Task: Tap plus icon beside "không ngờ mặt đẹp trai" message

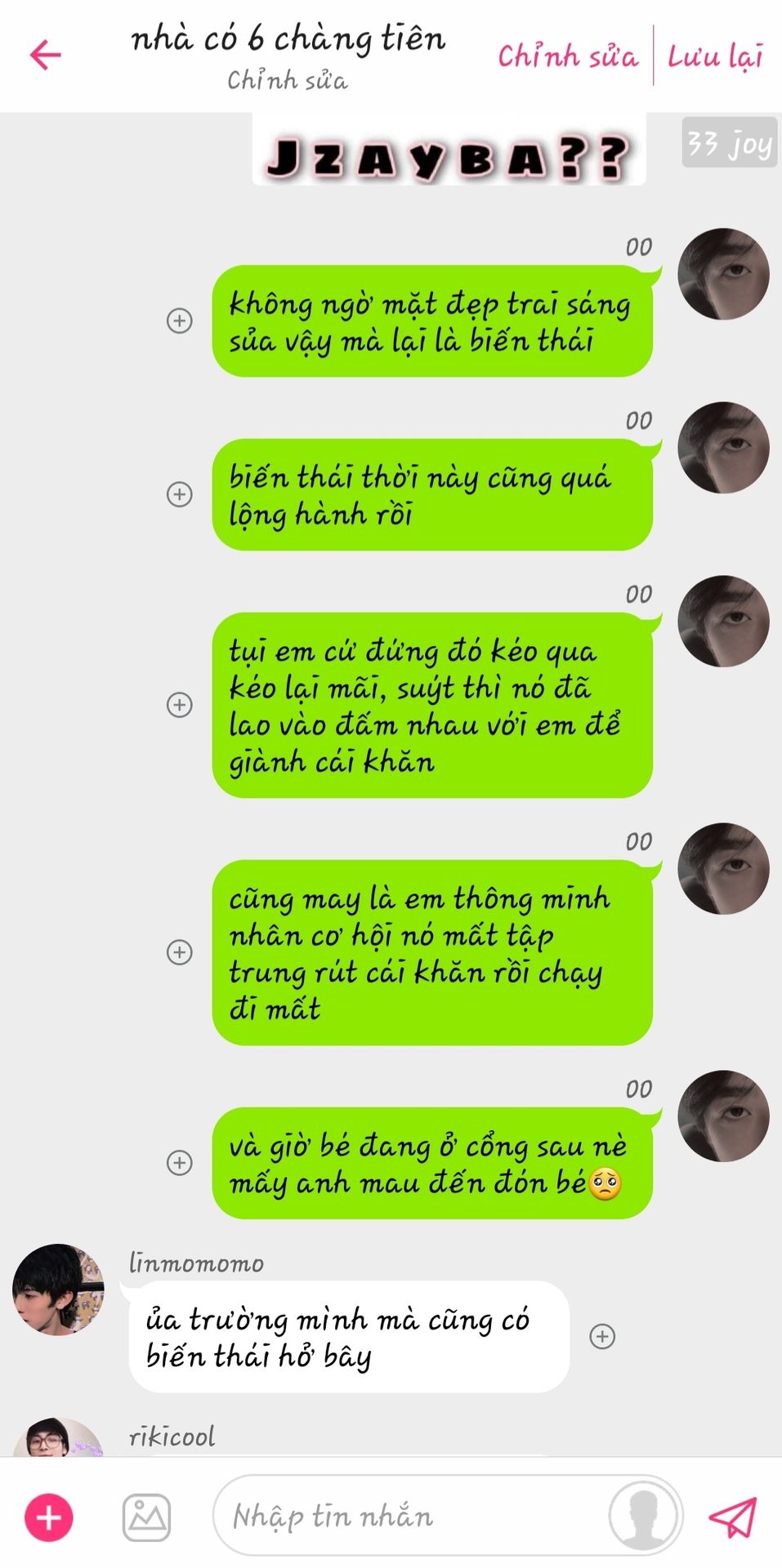Action: pyautogui.click(x=180, y=320)
